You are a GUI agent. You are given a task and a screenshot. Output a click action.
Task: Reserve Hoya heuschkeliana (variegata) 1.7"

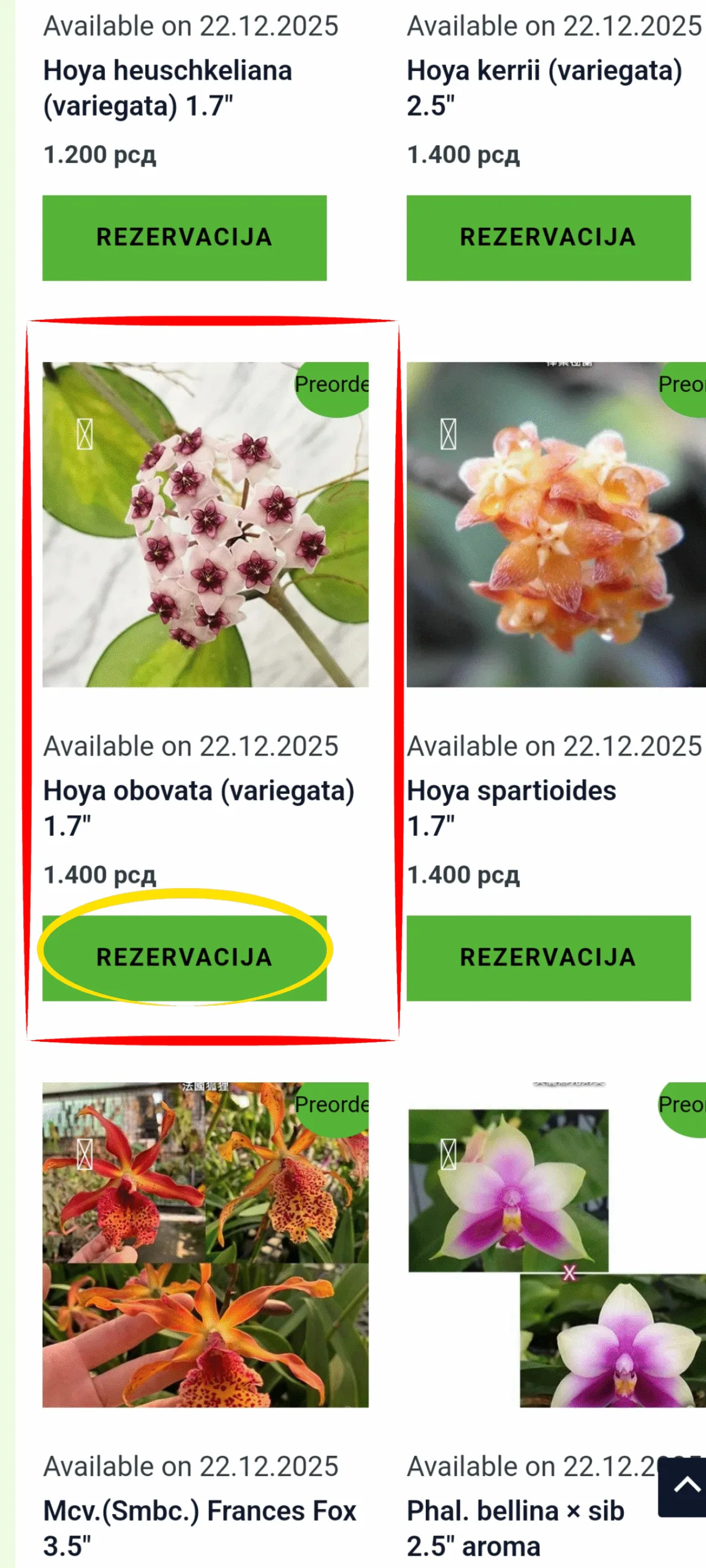coord(184,238)
